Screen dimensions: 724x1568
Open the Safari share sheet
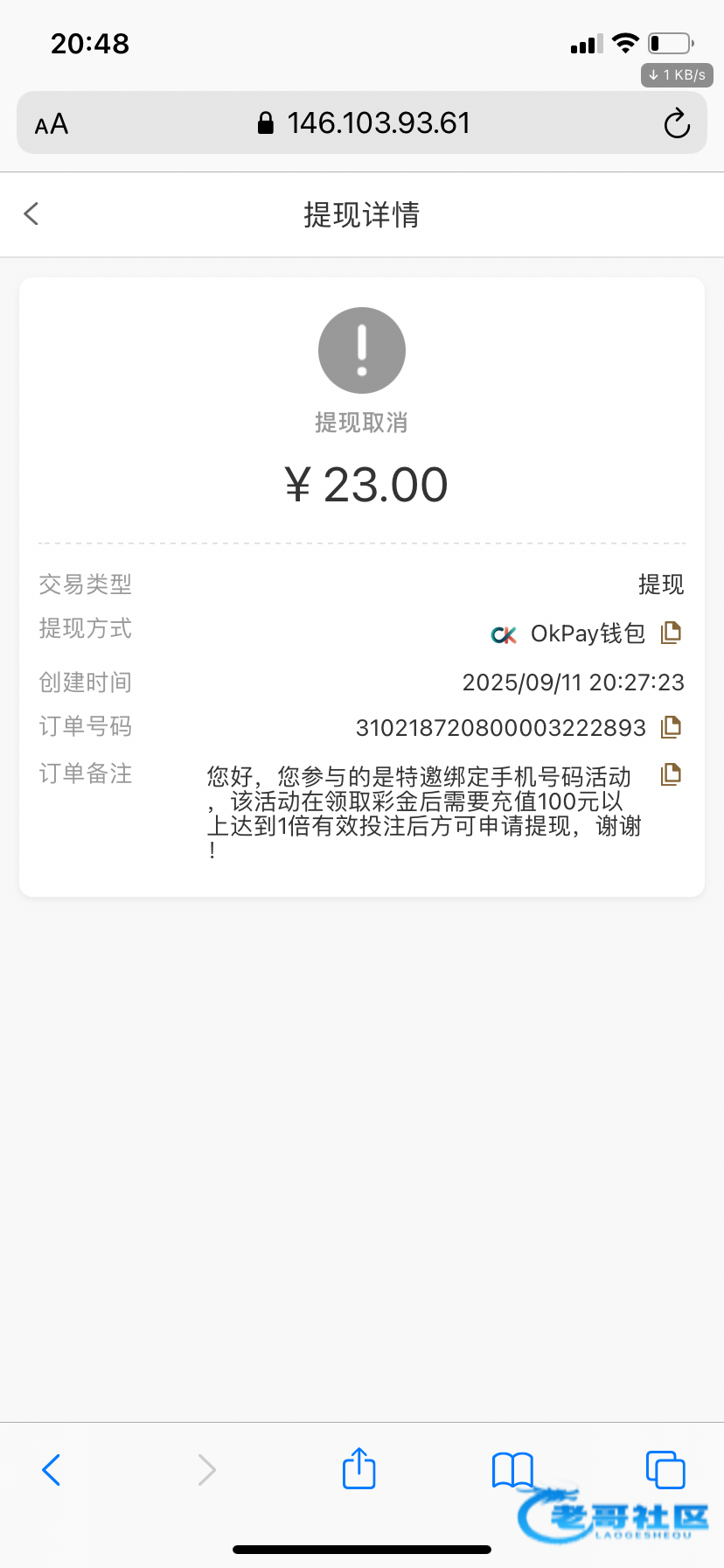point(359,1468)
